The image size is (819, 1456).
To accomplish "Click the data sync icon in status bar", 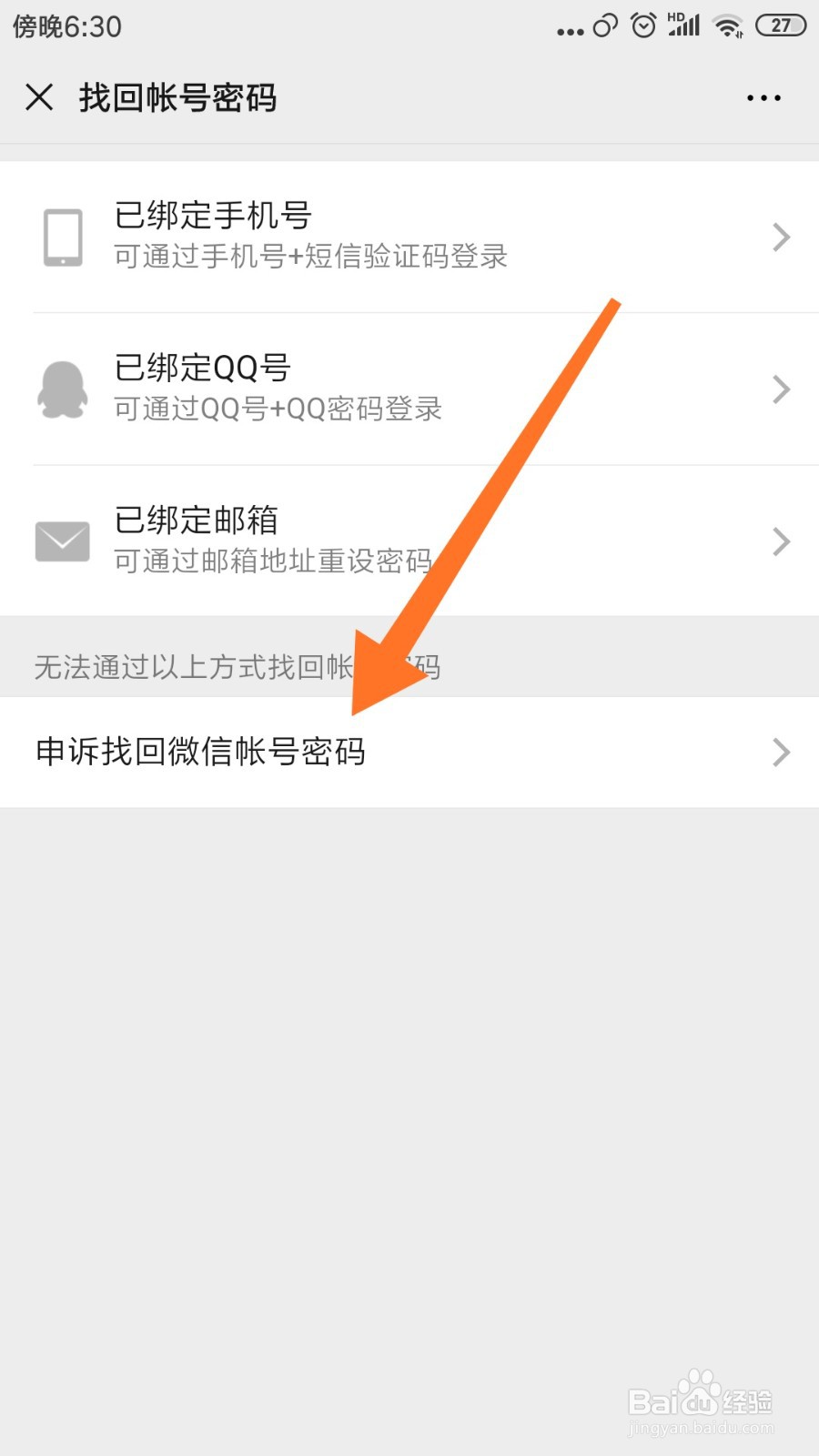I will coord(603,25).
